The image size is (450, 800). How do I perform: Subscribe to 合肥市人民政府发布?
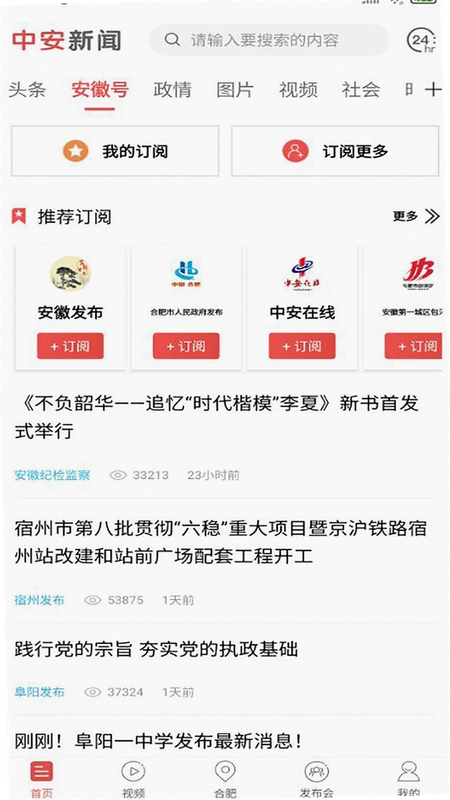pyautogui.click(x=186, y=346)
